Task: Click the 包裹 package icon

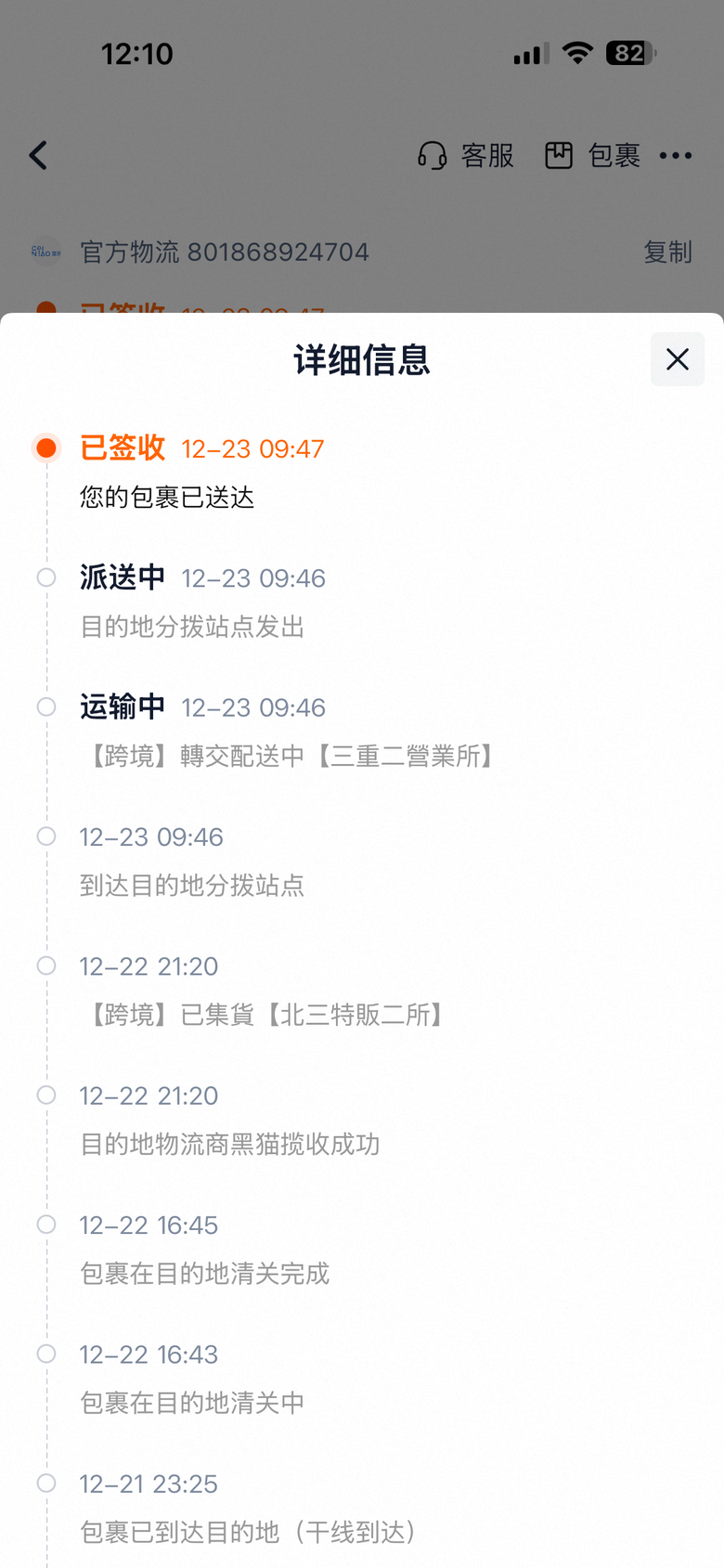Action: (x=559, y=155)
